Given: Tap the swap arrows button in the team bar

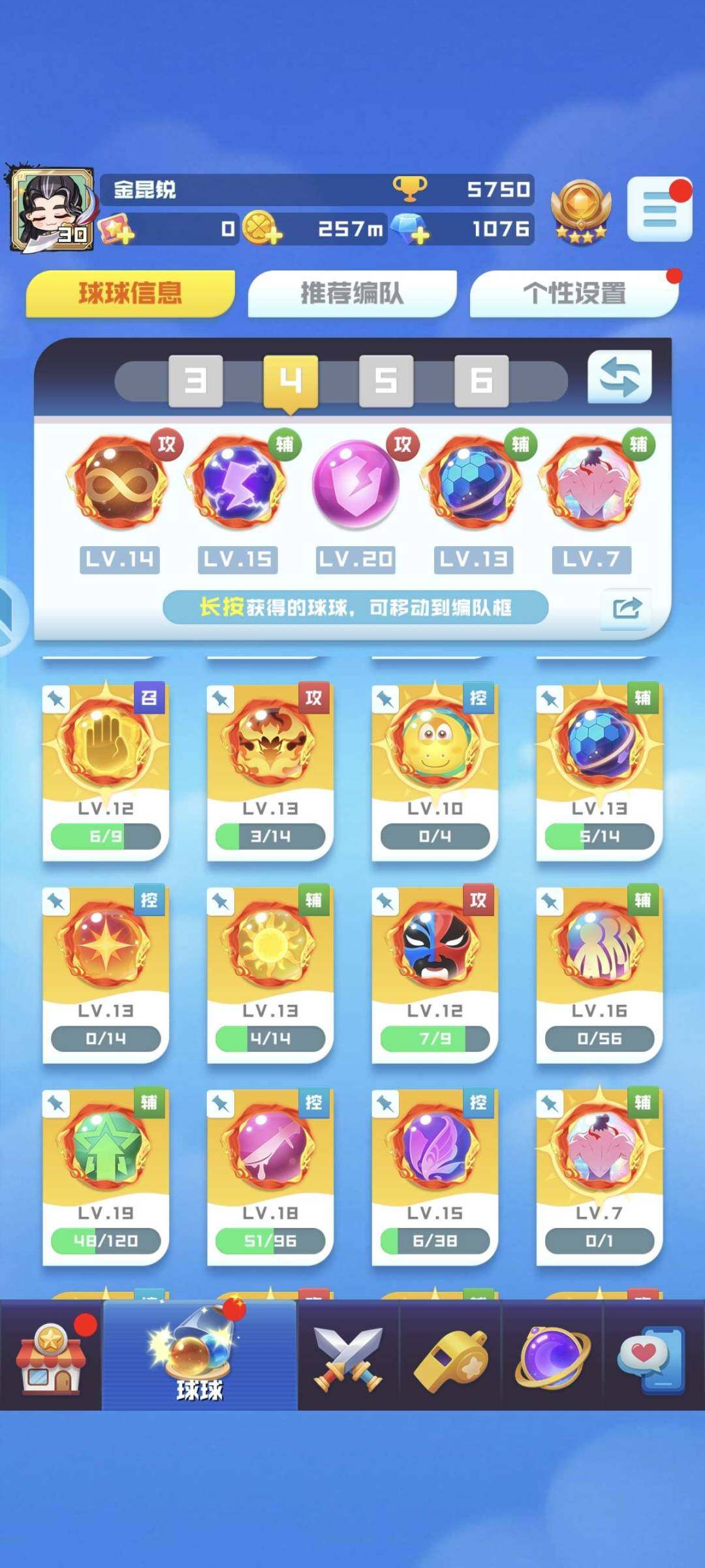Looking at the screenshot, I should point(619,378).
